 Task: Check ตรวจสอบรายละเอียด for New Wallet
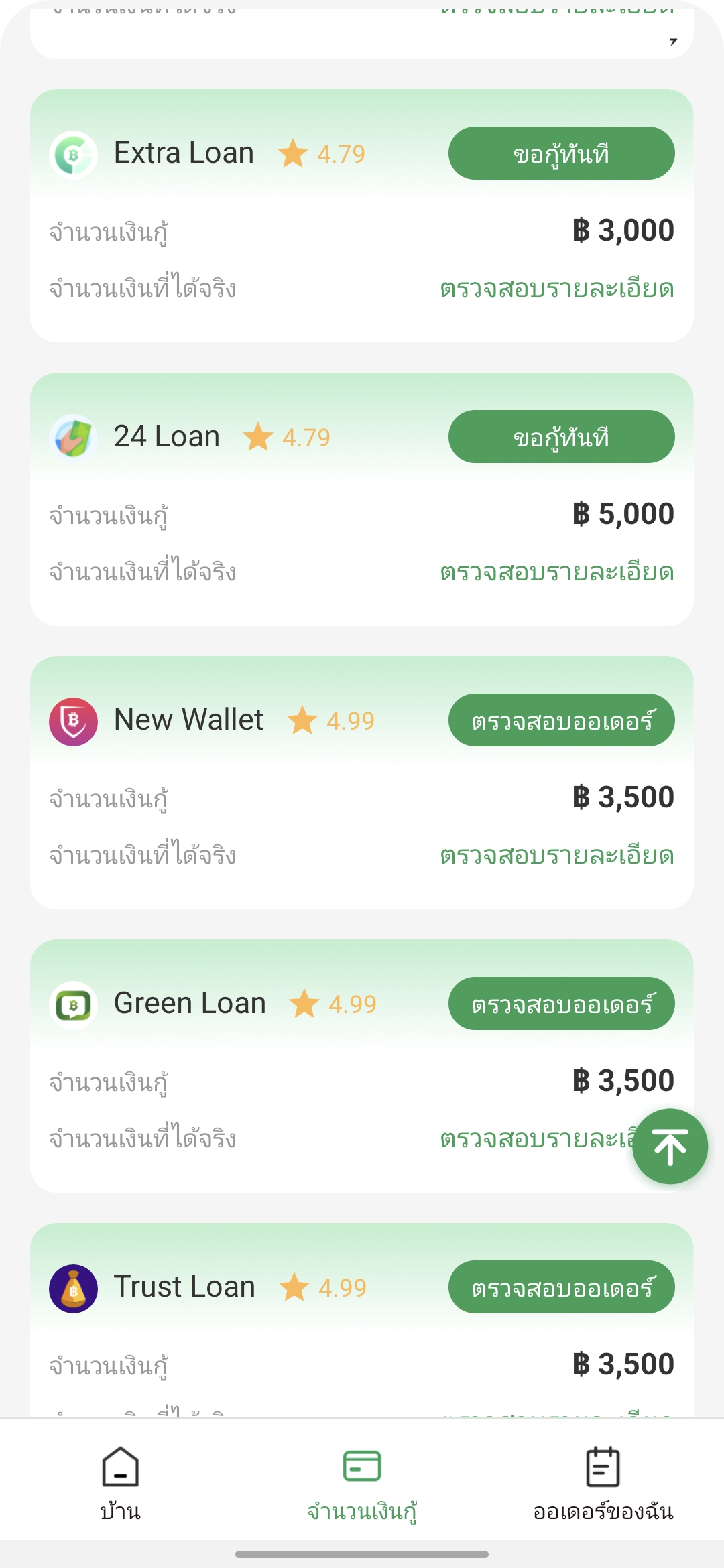[557, 856]
